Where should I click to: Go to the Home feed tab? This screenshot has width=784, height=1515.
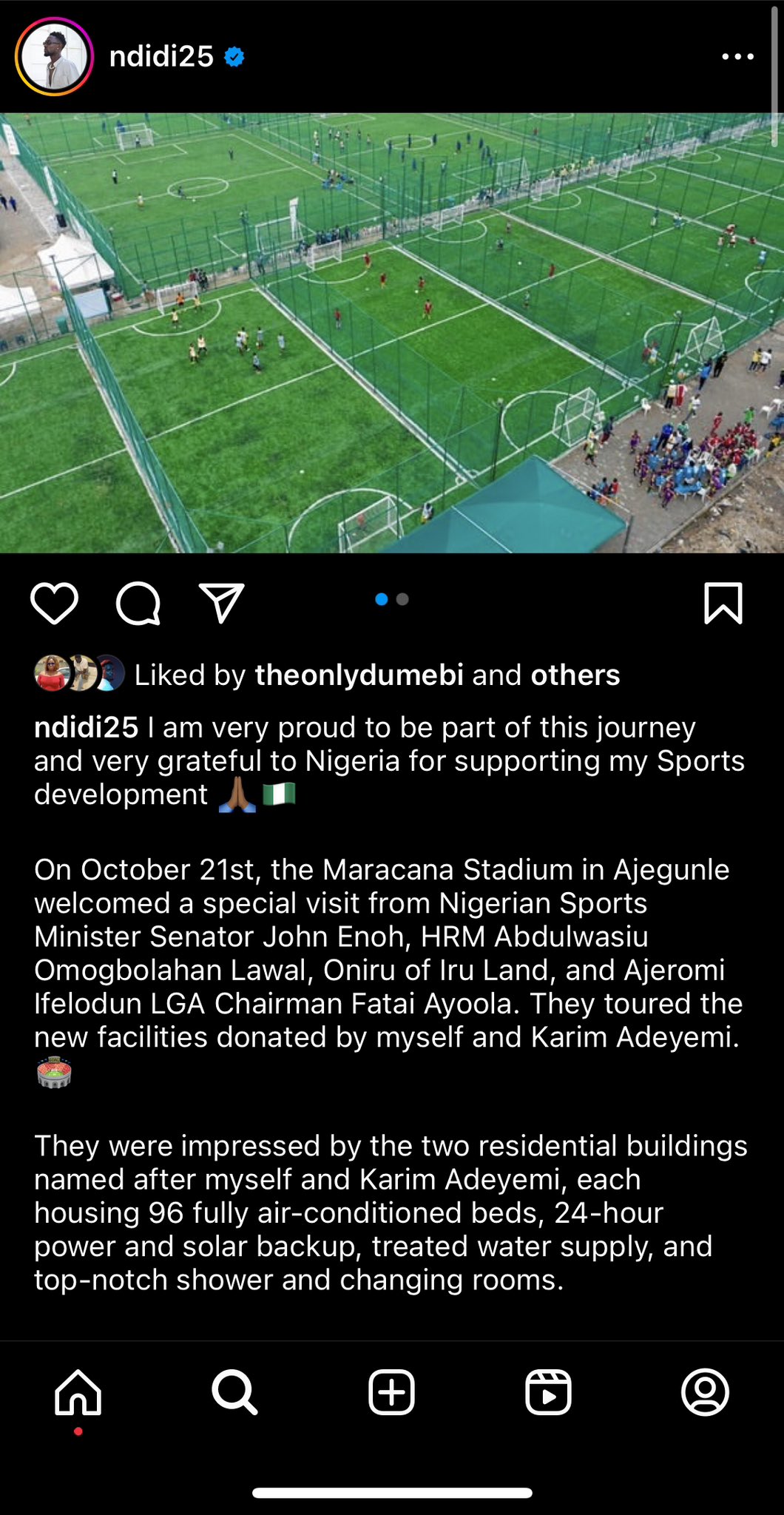tap(78, 1392)
